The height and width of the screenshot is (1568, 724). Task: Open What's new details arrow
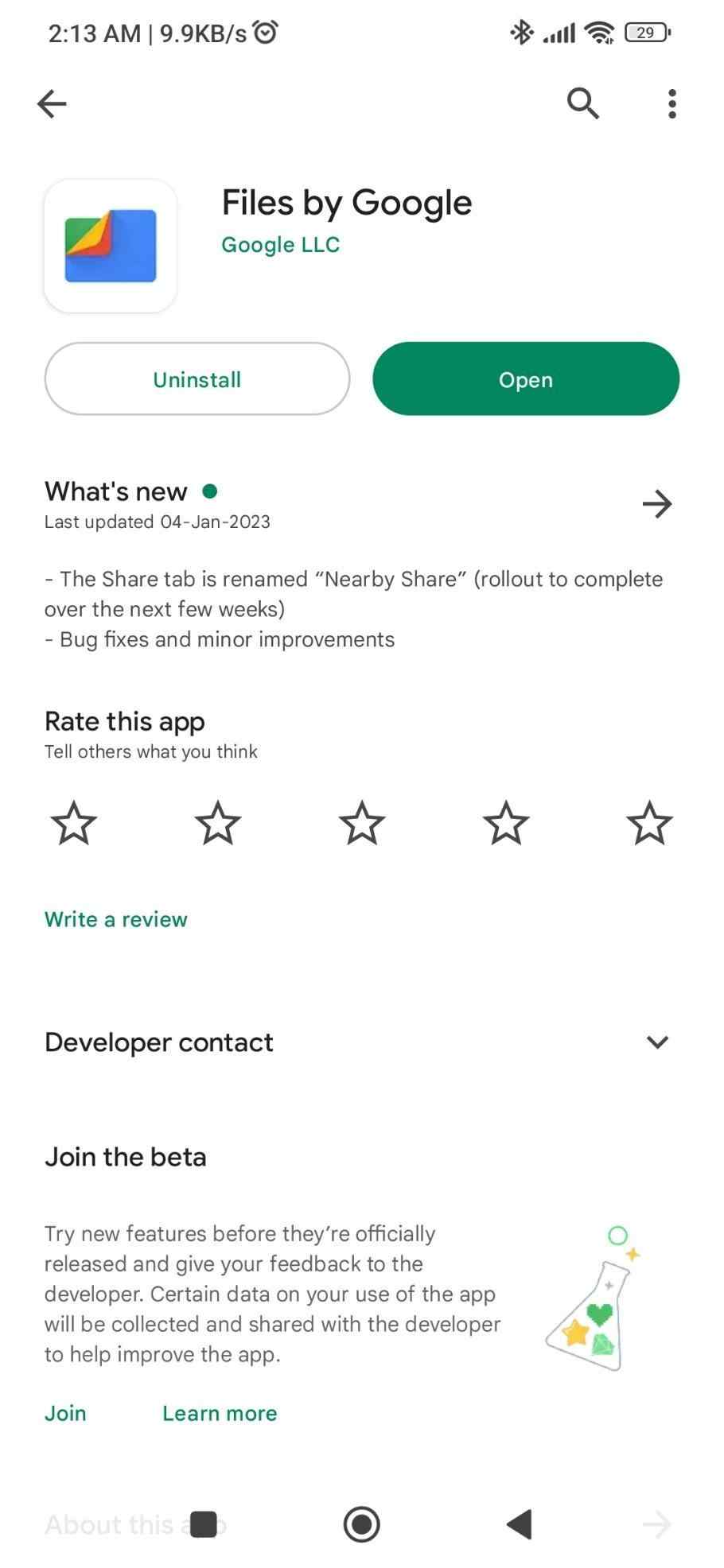point(656,504)
